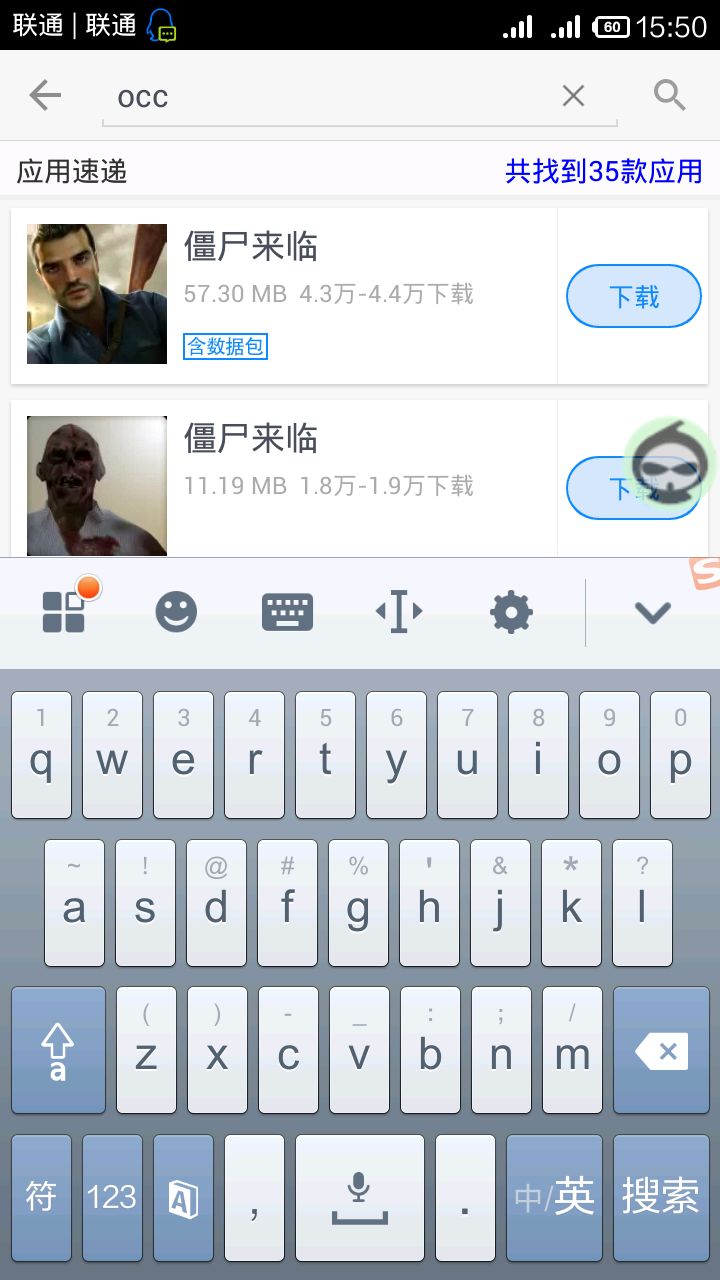Go back using the arrow icon

(45, 96)
